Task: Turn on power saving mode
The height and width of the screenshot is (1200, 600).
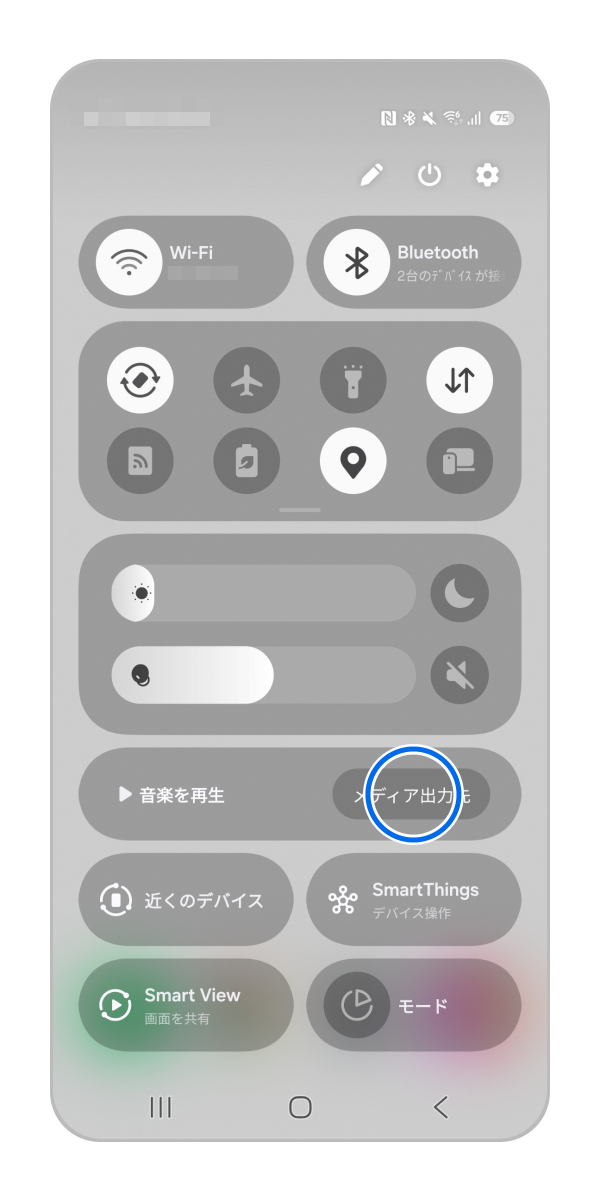Action: pyautogui.click(x=246, y=460)
